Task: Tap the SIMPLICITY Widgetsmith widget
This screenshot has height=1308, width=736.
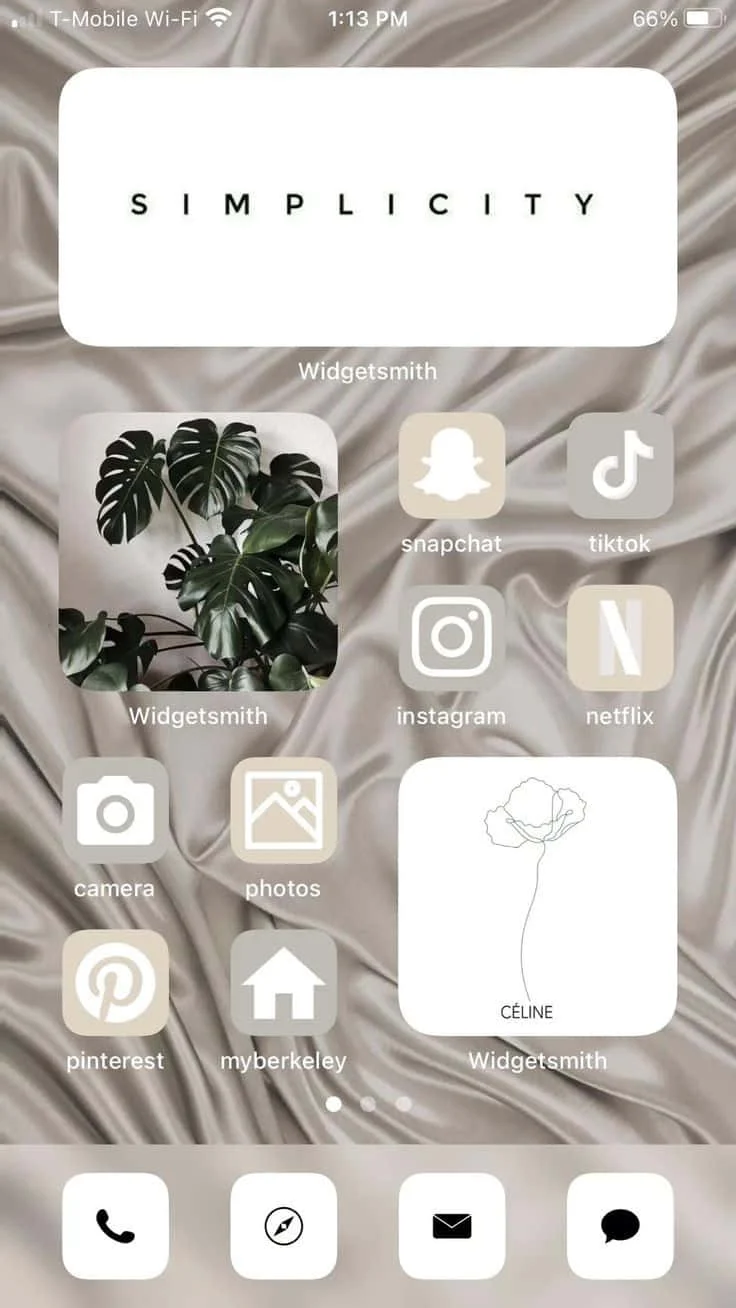Action: 368,207
